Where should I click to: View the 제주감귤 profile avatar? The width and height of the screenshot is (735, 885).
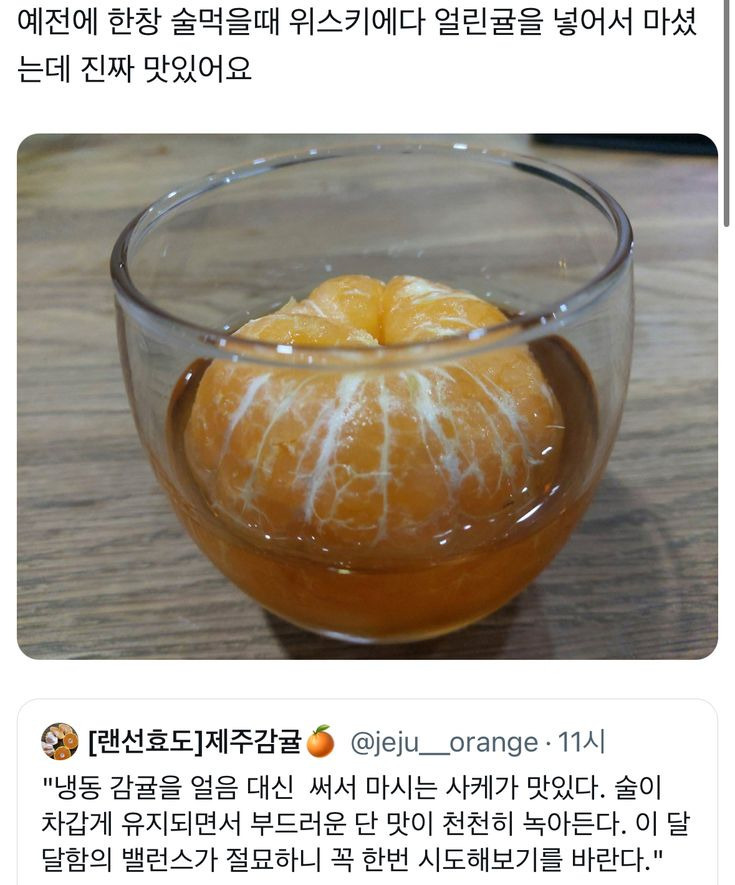(59, 742)
